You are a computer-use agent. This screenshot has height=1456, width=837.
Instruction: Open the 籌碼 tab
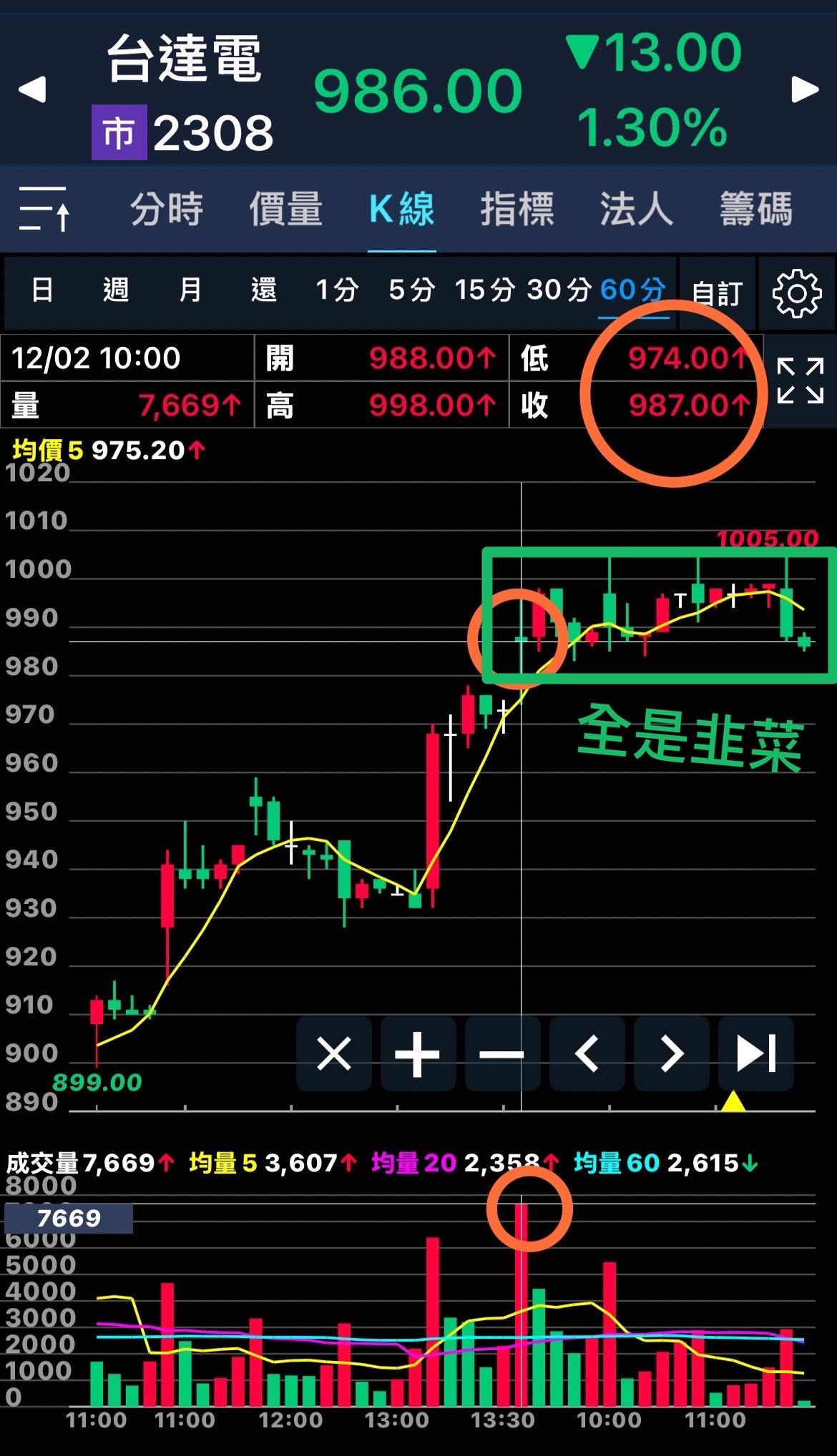click(755, 210)
